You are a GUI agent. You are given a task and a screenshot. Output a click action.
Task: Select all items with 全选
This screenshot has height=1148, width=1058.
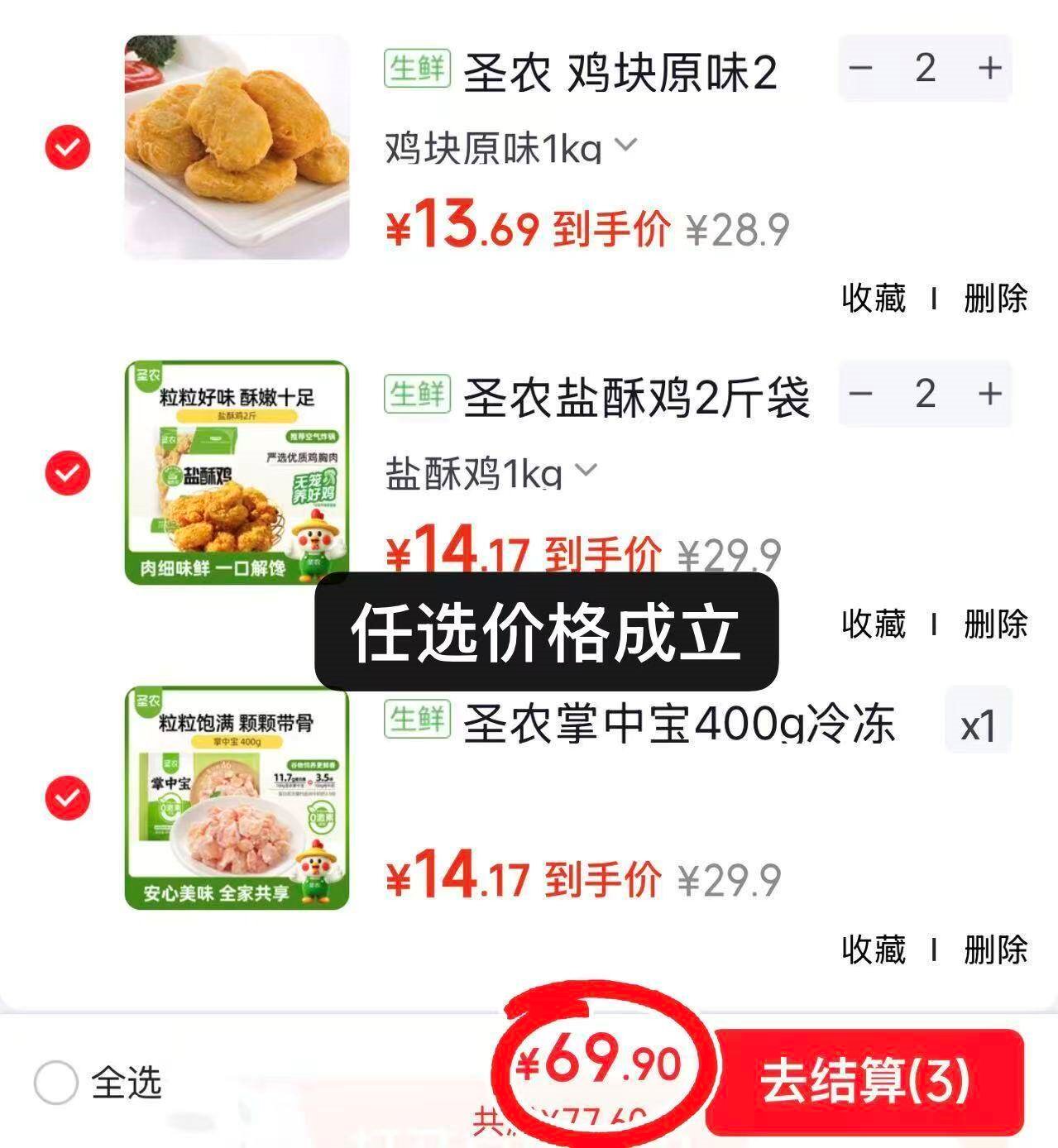[x=56, y=1083]
